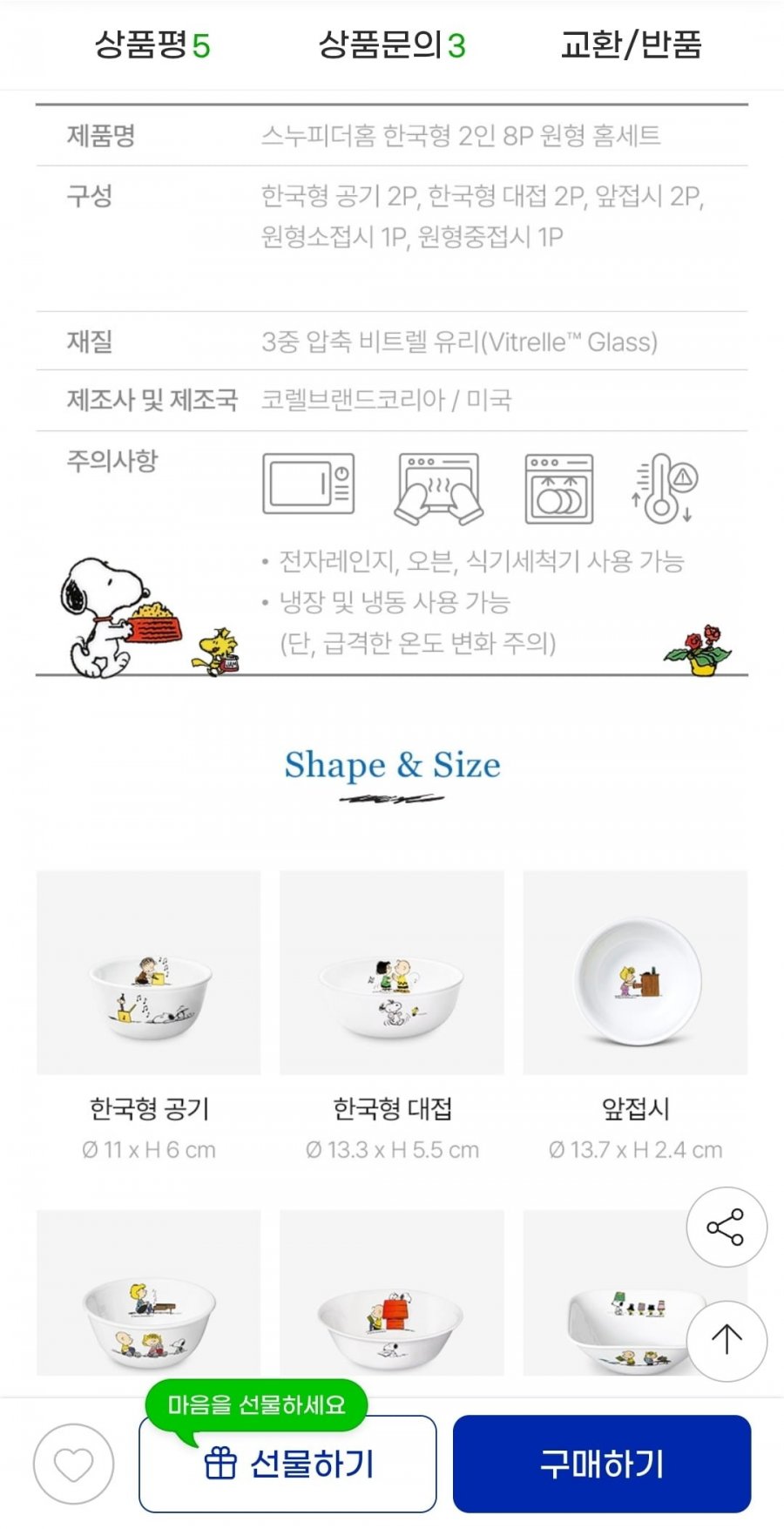This screenshot has height=1529, width=784.
Task: Share this product
Action: [726, 1227]
